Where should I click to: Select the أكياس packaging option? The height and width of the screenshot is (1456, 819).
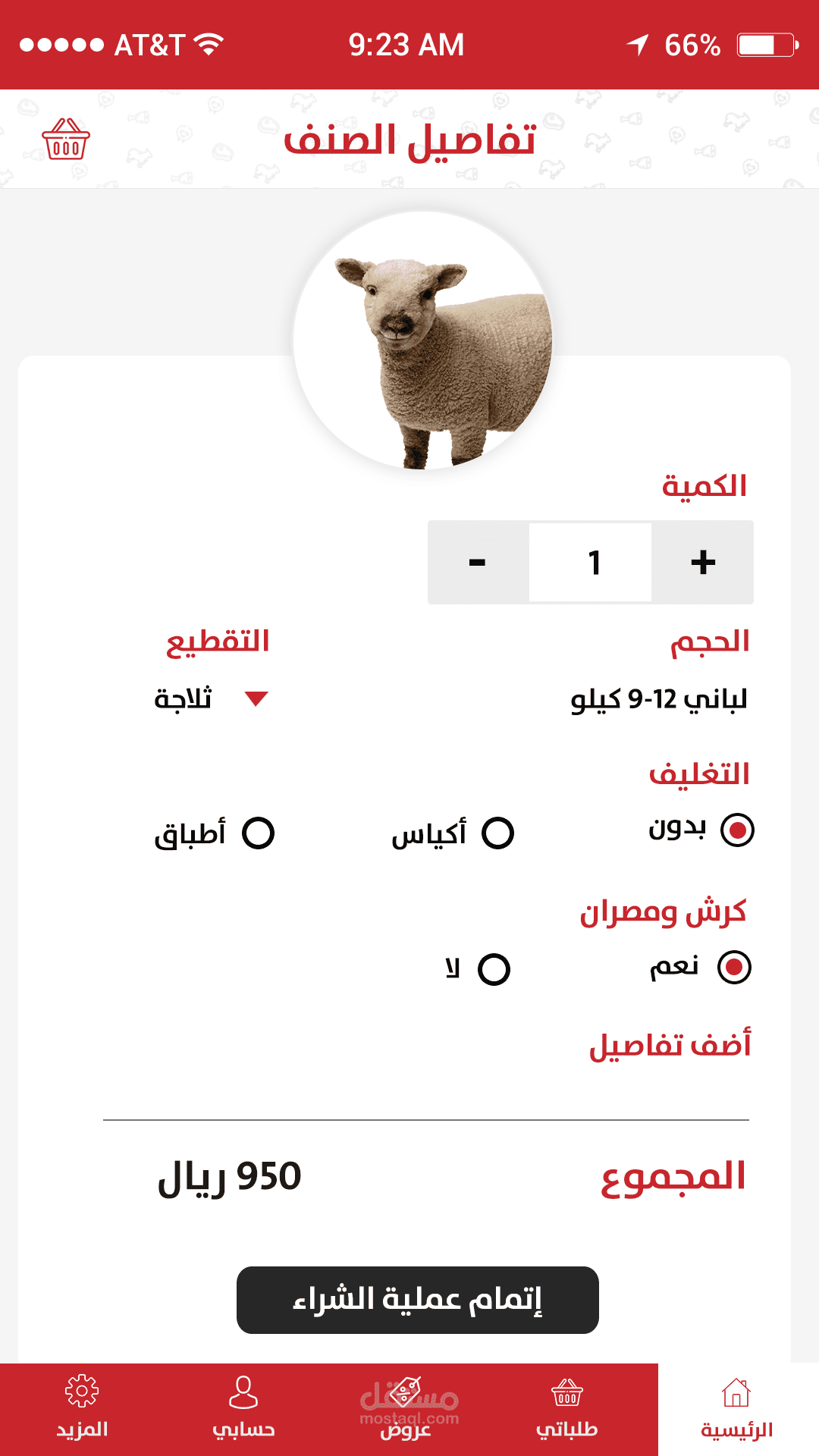(498, 833)
